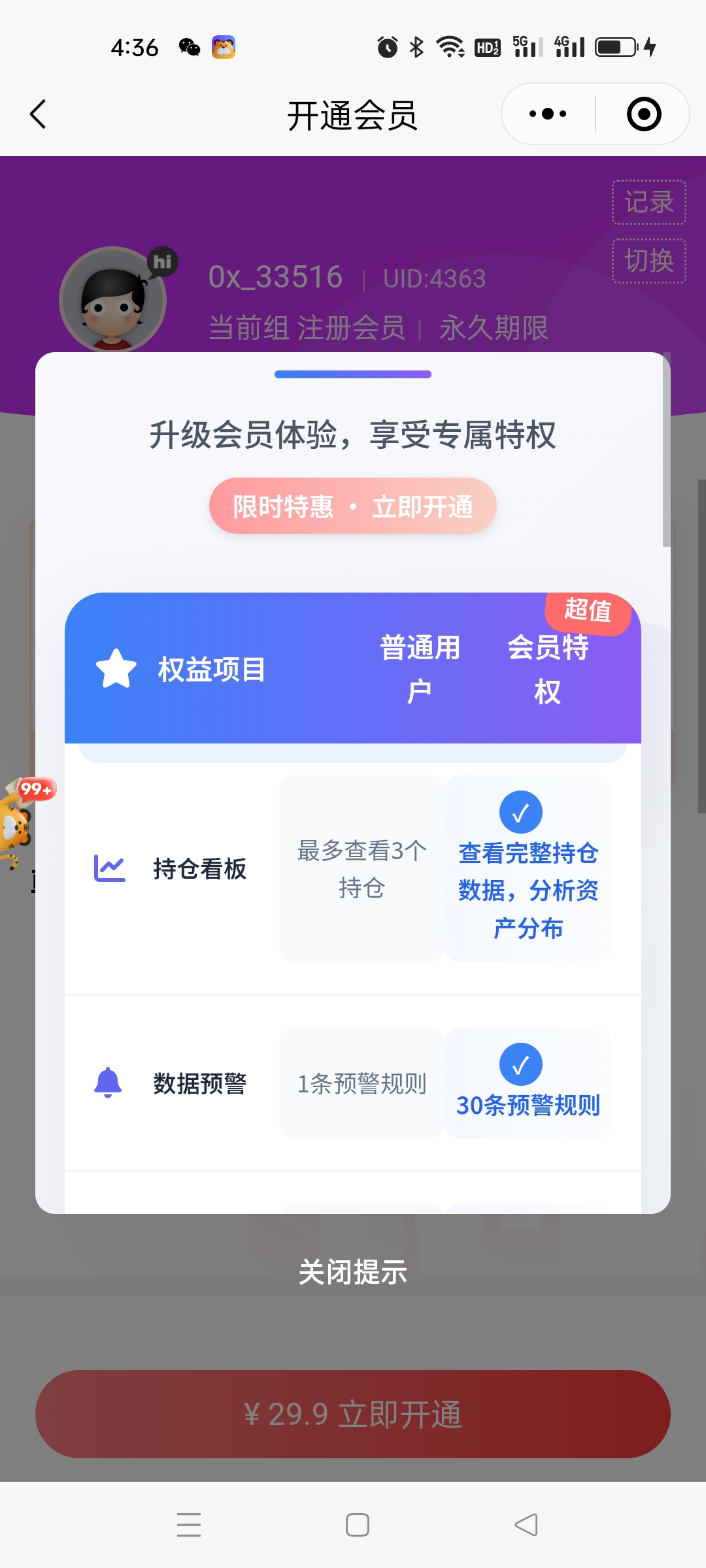The width and height of the screenshot is (706, 1568).
Task: Toggle the 持仓看板 member privilege checkmark
Action: [520, 812]
